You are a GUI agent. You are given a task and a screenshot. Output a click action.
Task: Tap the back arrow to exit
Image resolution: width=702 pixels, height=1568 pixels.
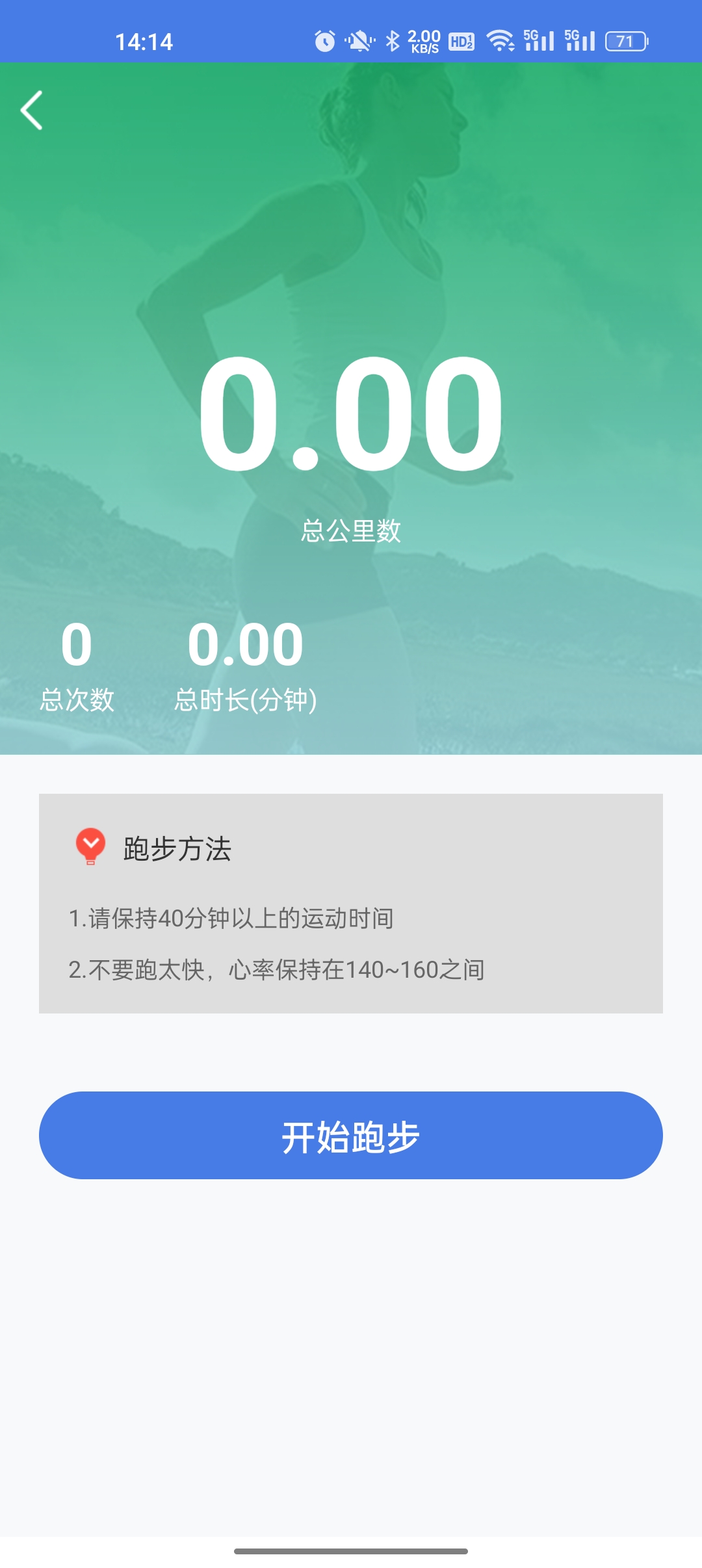(x=32, y=109)
